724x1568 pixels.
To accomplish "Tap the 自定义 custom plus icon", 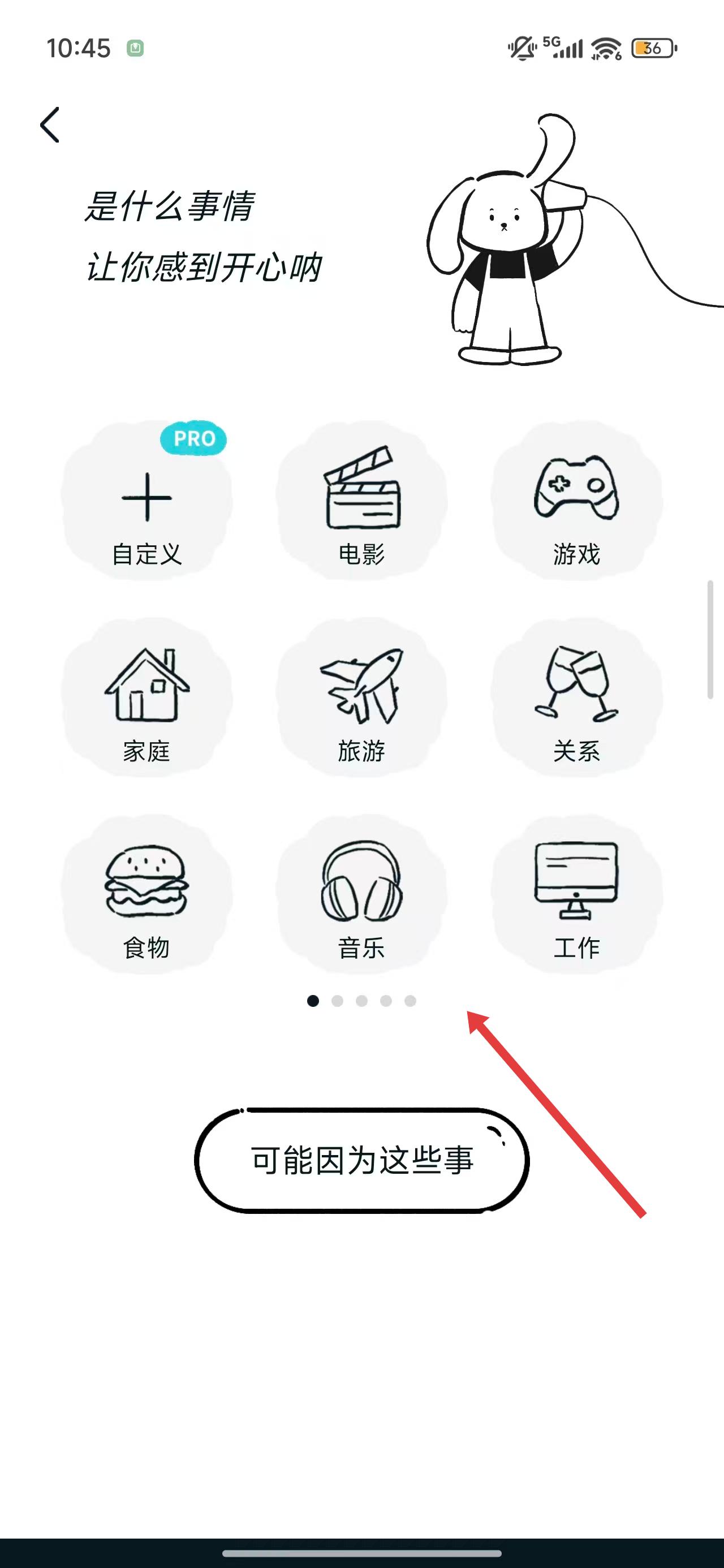I will tap(148, 499).
